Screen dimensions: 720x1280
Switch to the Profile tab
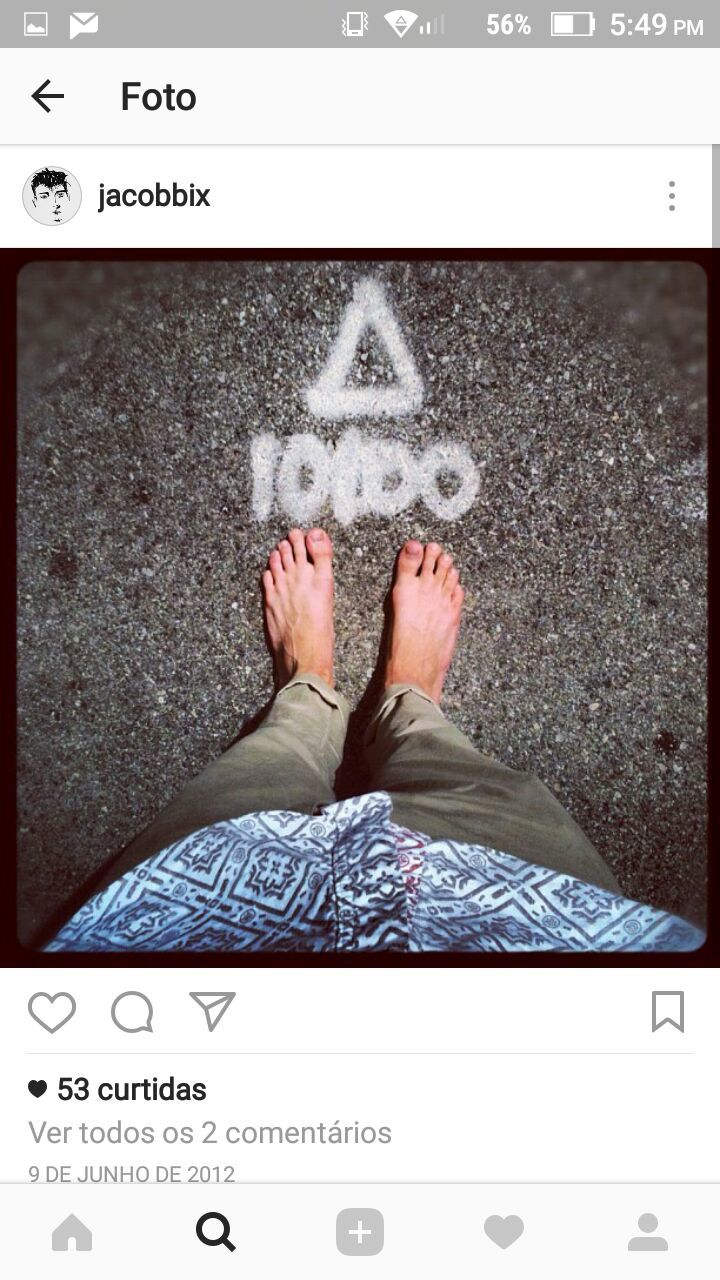648,1232
